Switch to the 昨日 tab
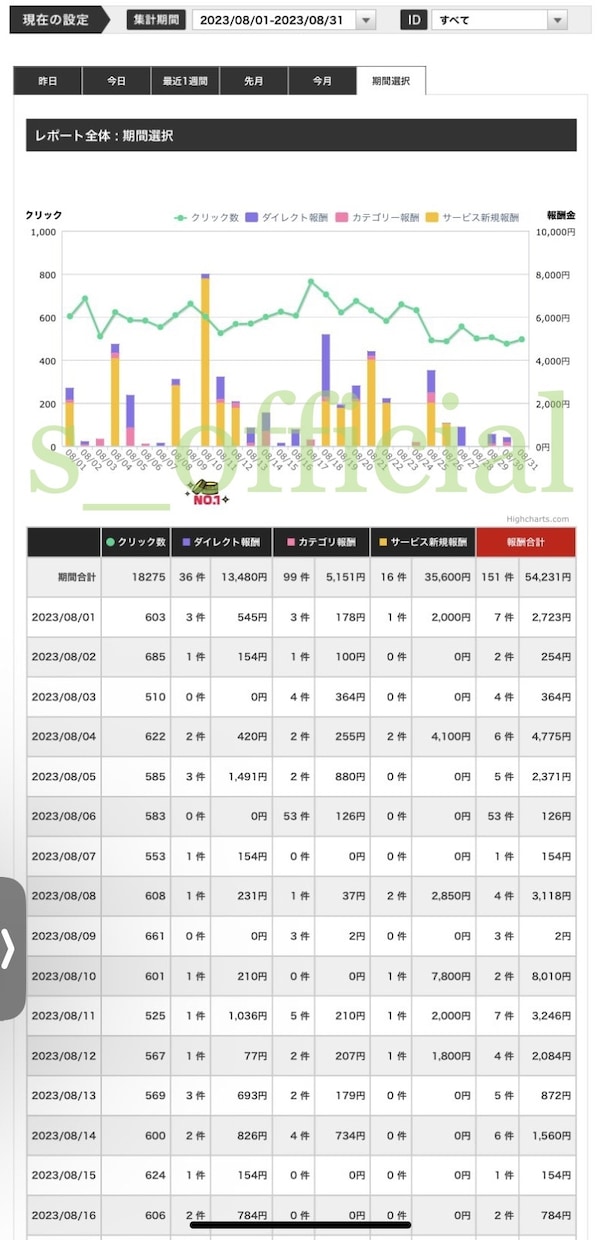601x1240 pixels. [x=48, y=81]
